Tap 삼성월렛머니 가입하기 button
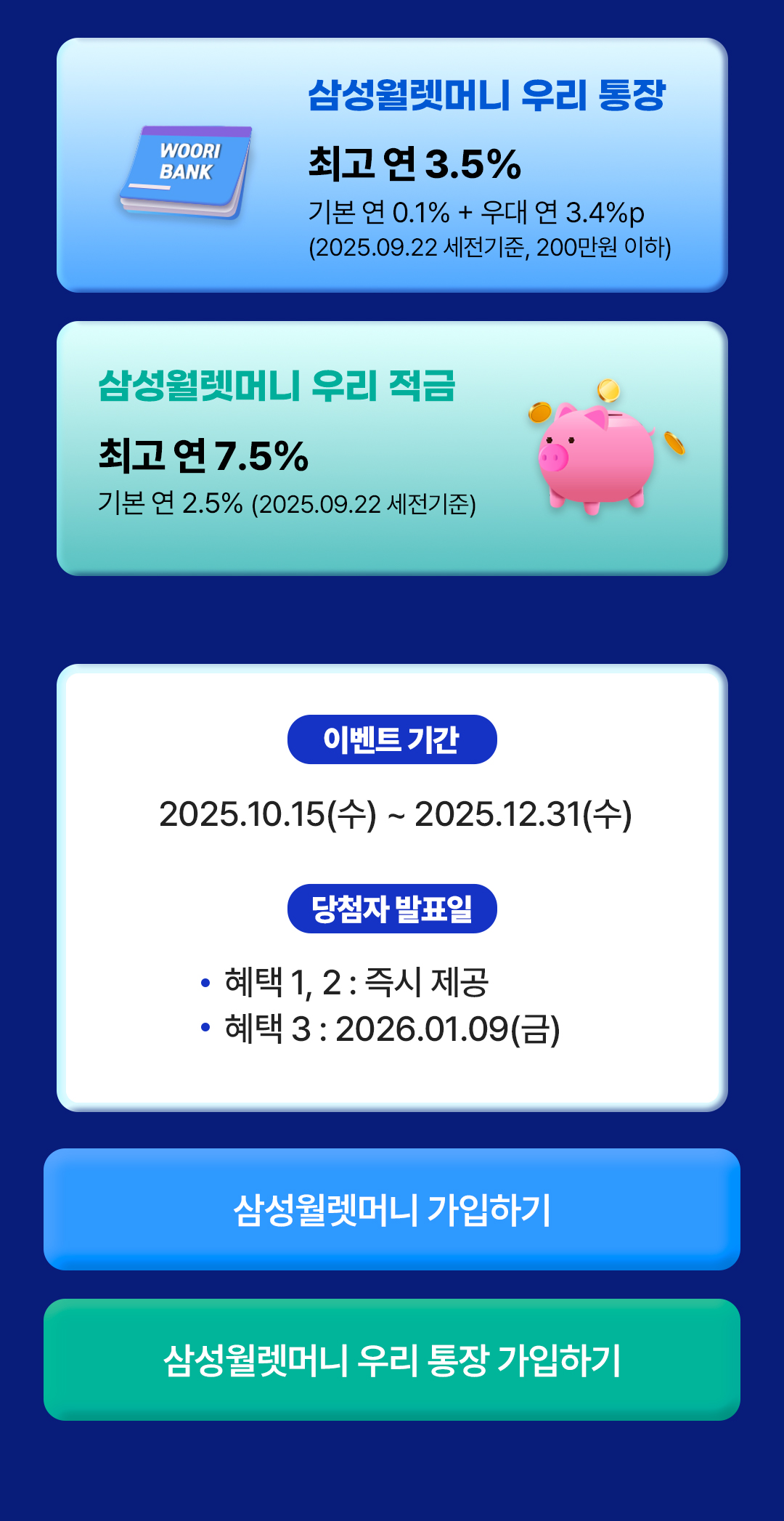Image resolution: width=784 pixels, height=1521 pixels. pyautogui.click(x=392, y=1209)
